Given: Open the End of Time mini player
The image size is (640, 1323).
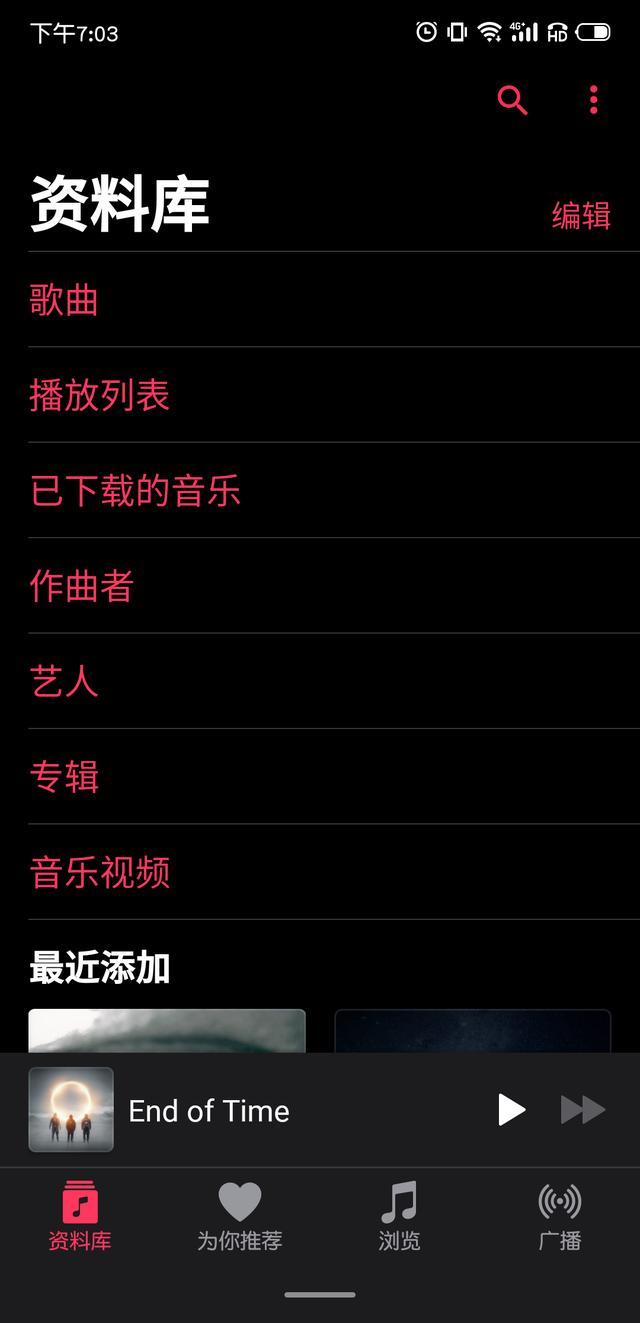Looking at the screenshot, I should 210,1110.
